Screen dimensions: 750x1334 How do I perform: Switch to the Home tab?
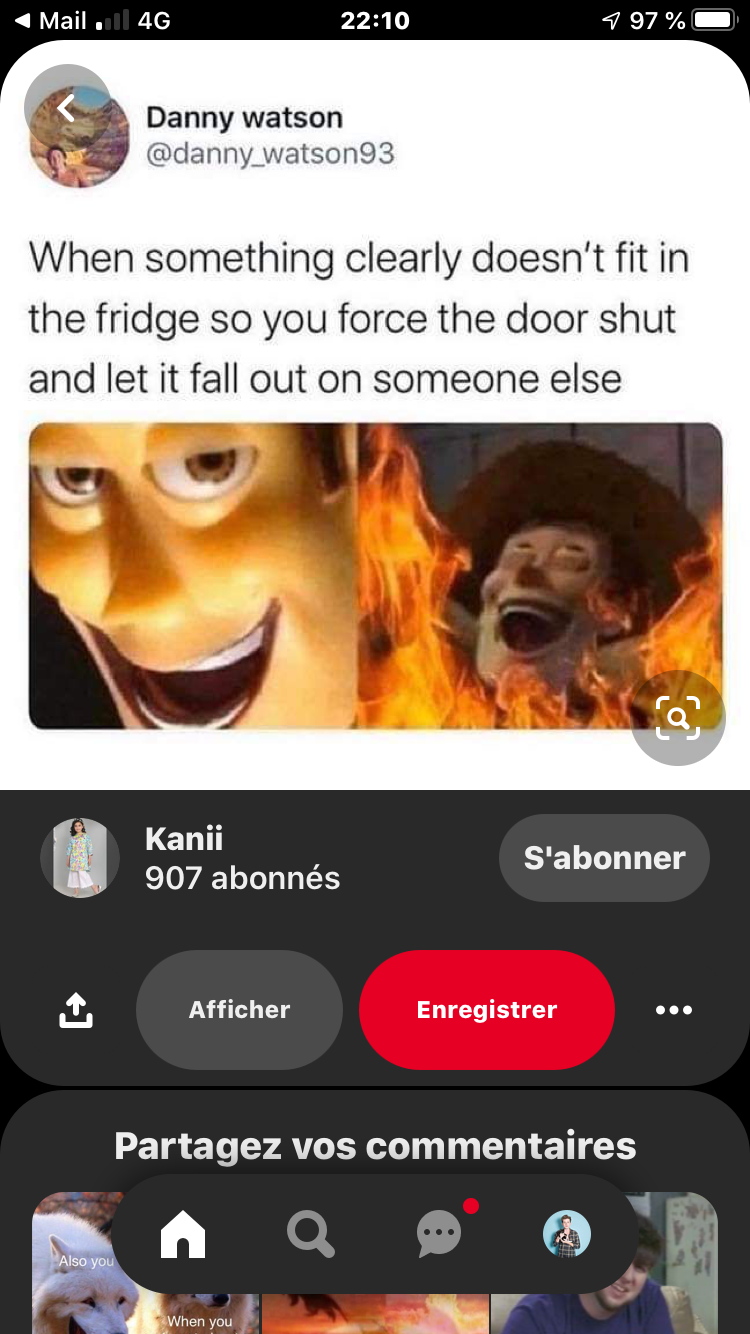coord(183,1234)
